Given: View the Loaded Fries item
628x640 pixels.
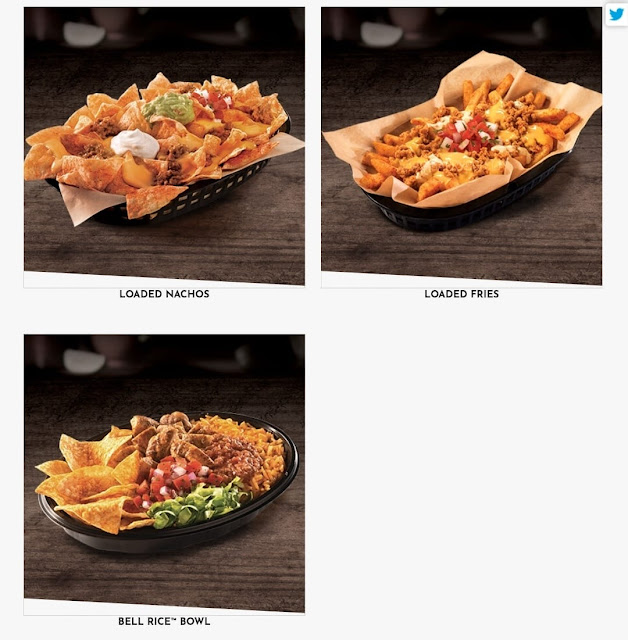Looking at the screenshot, I should click(461, 147).
